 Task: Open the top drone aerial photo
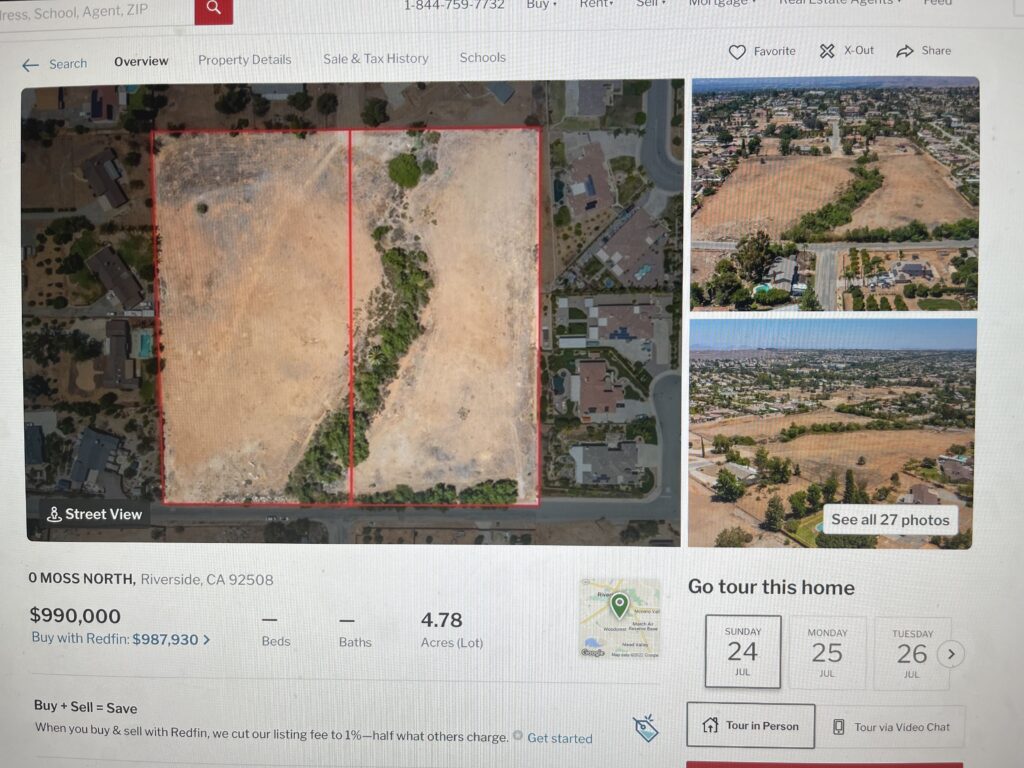834,194
